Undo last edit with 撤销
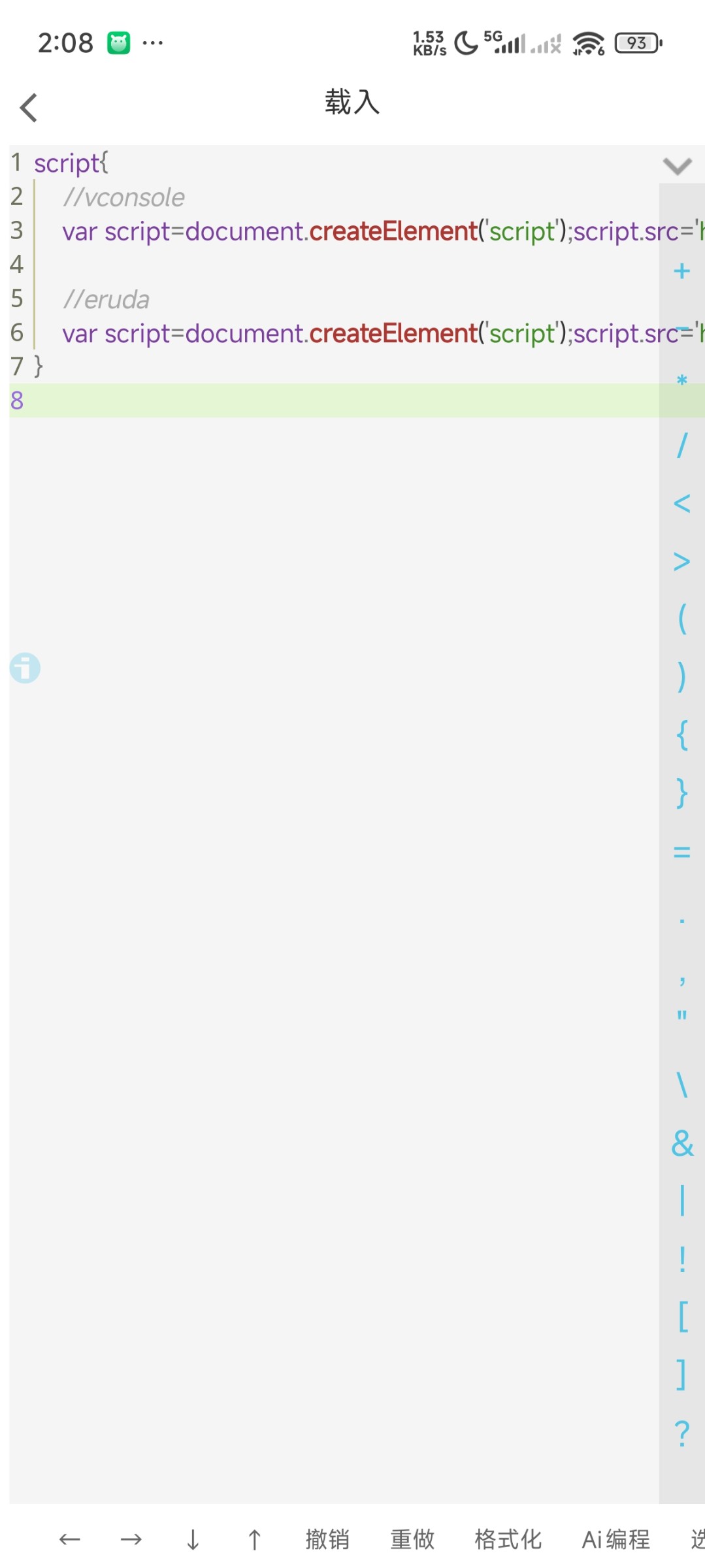705x1568 pixels. 327,1539
